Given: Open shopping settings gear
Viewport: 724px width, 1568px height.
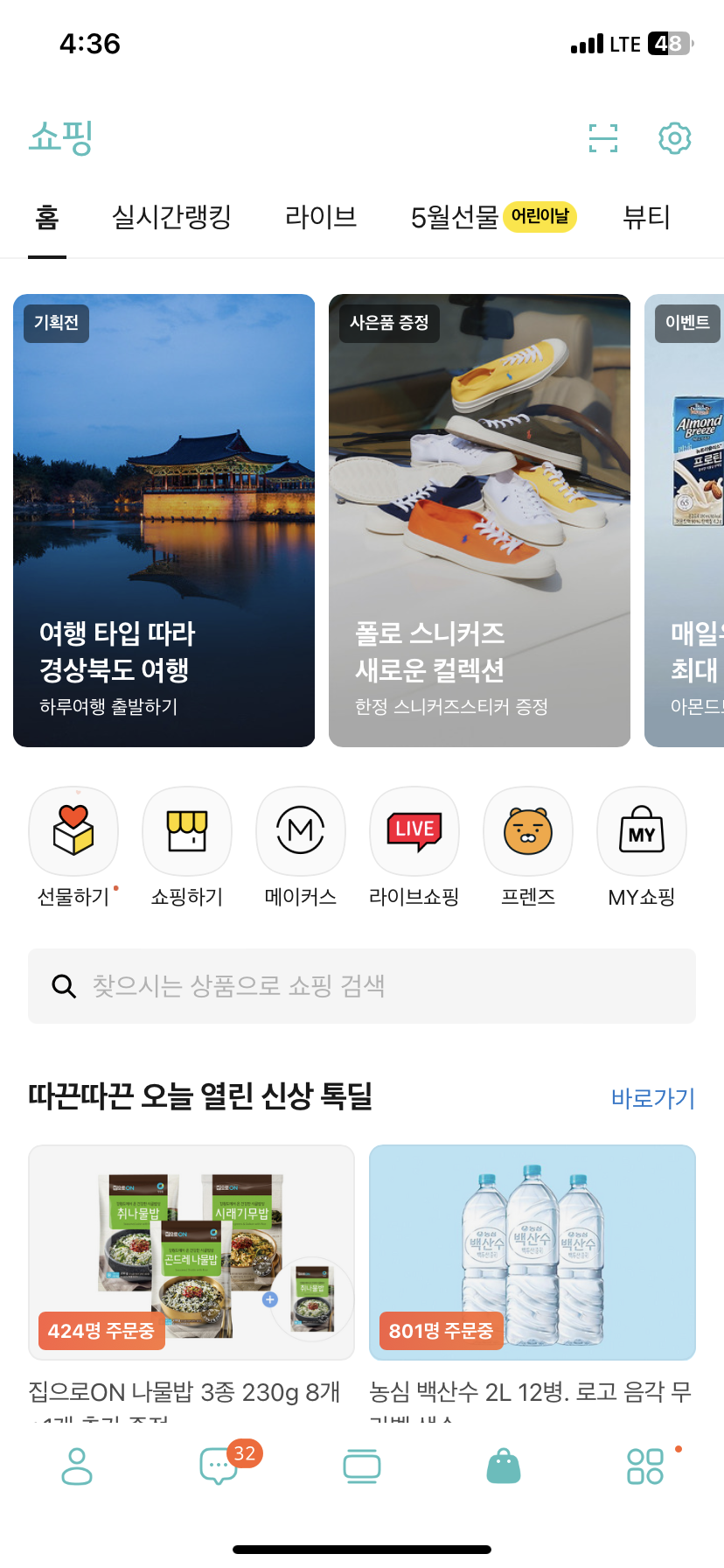Looking at the screenshot, I should tap(674, 138).
